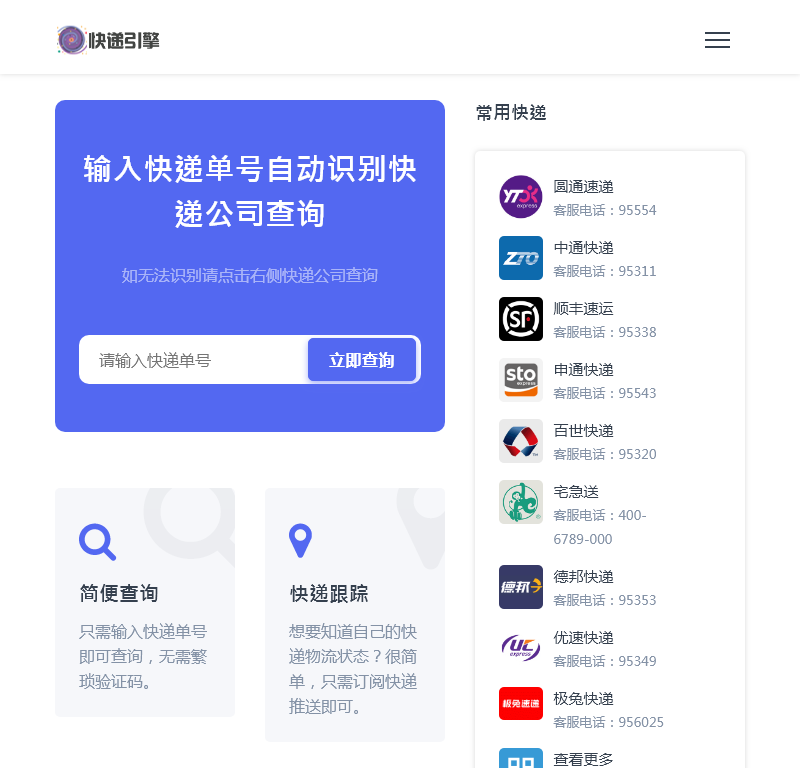This screenshot has height=768, width=800.
Task: Open 圆通速递 courier entry
Action: pos(583,187)
